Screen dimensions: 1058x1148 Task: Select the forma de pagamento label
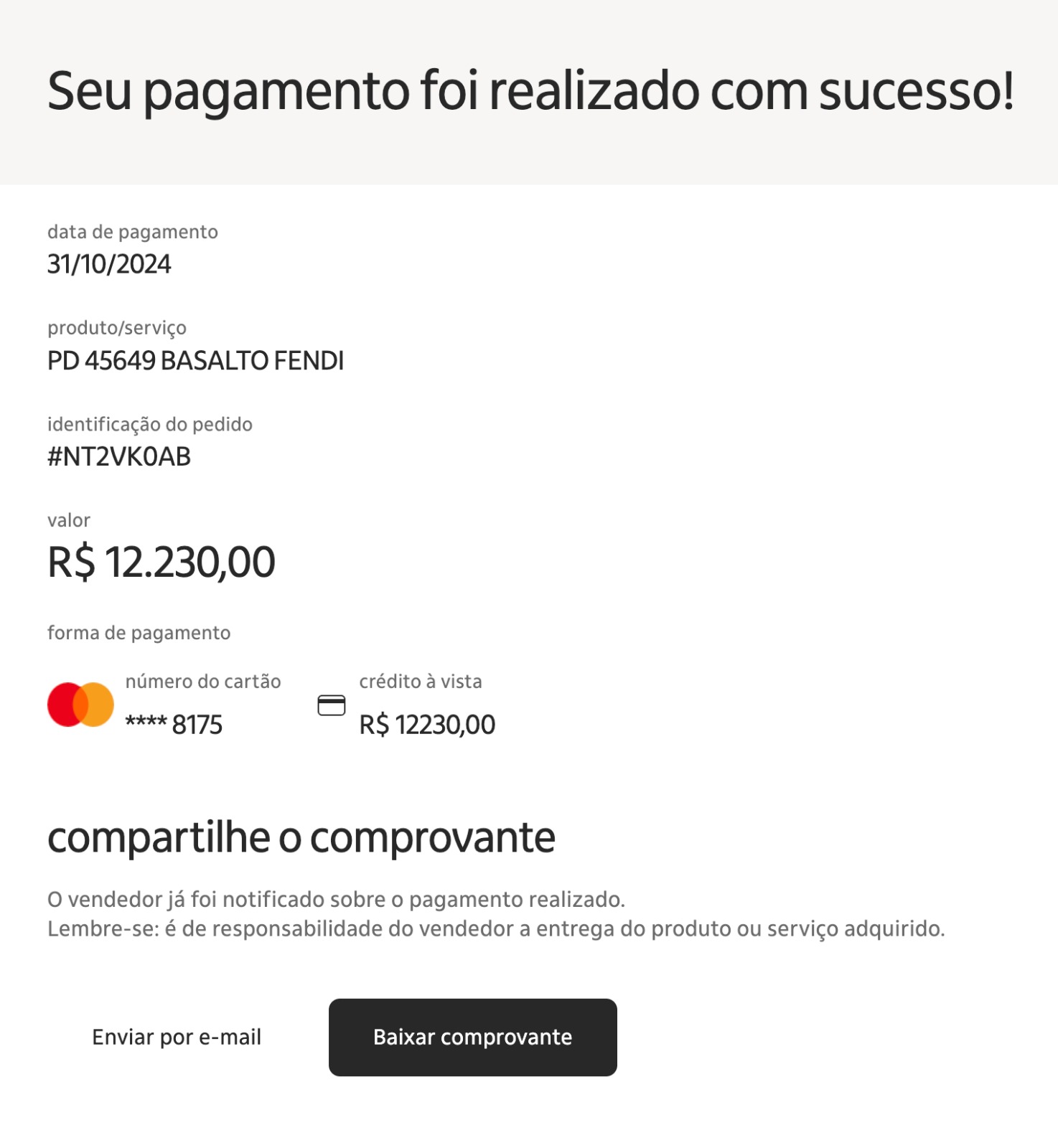[x=139, y=634]
